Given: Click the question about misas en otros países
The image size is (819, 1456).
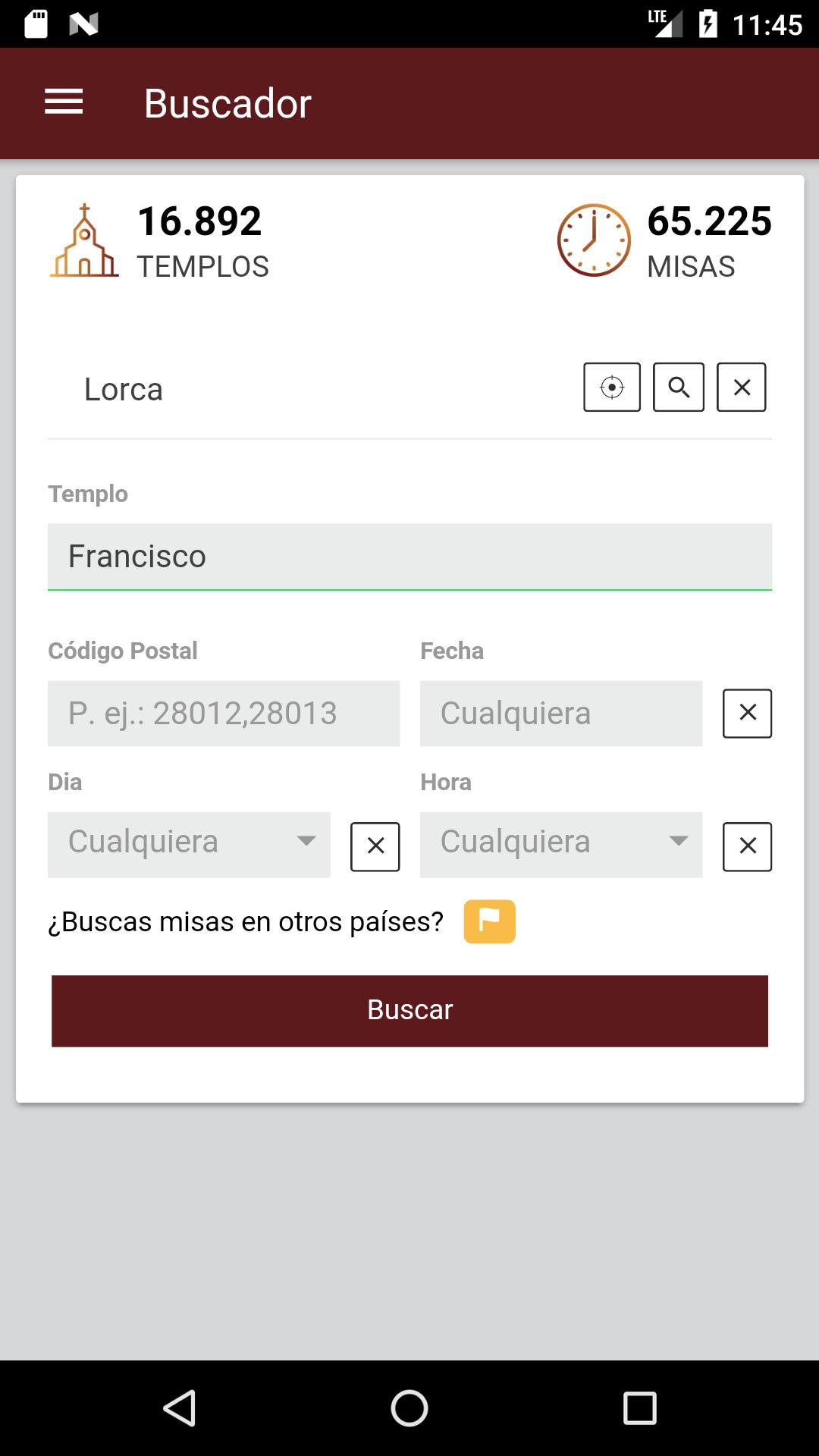Looking at the screenshot, I should (x=246, y=921).
